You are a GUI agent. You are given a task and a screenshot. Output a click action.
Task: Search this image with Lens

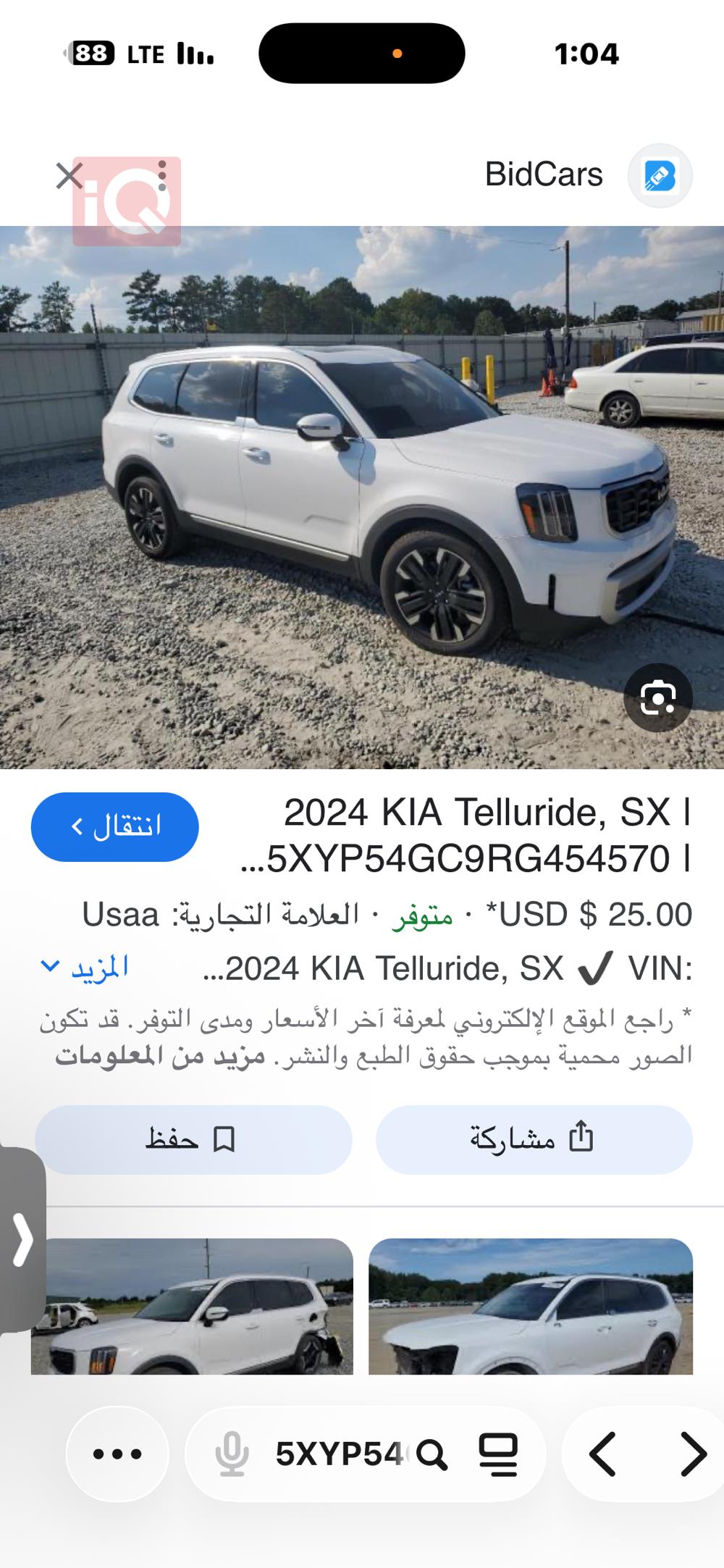click(658, 697)
